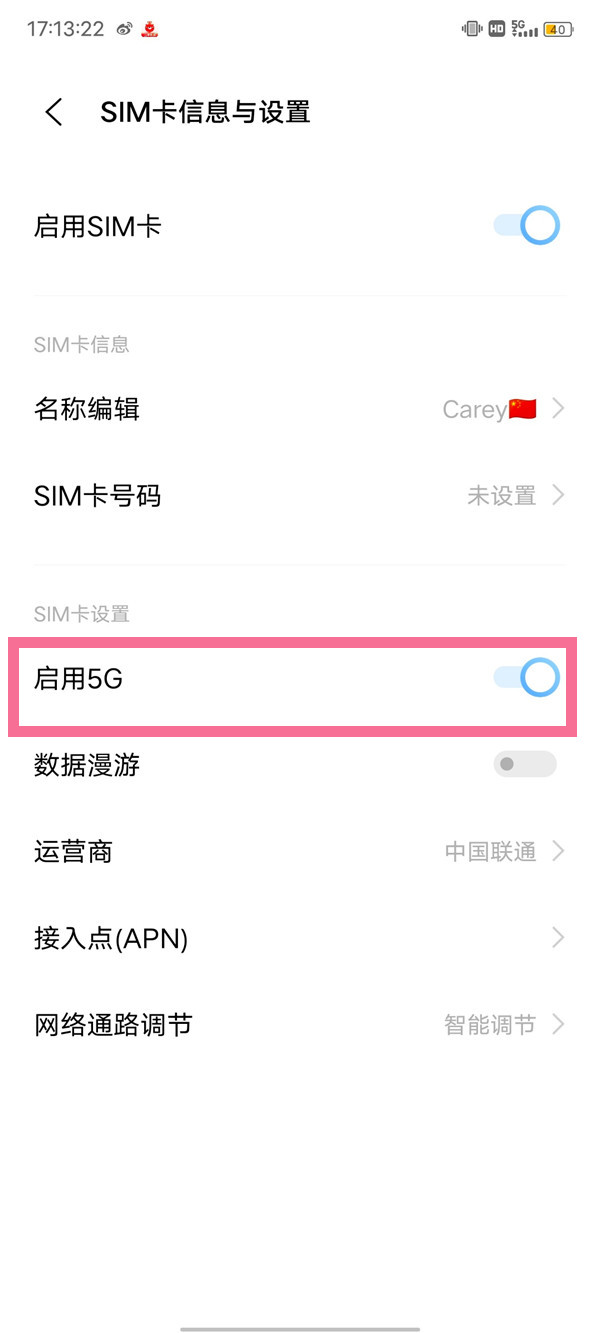Open SIM卡号码 setting
This screenshot has height=1333, width=600.
pyautogui.click(x=300, y=495)
